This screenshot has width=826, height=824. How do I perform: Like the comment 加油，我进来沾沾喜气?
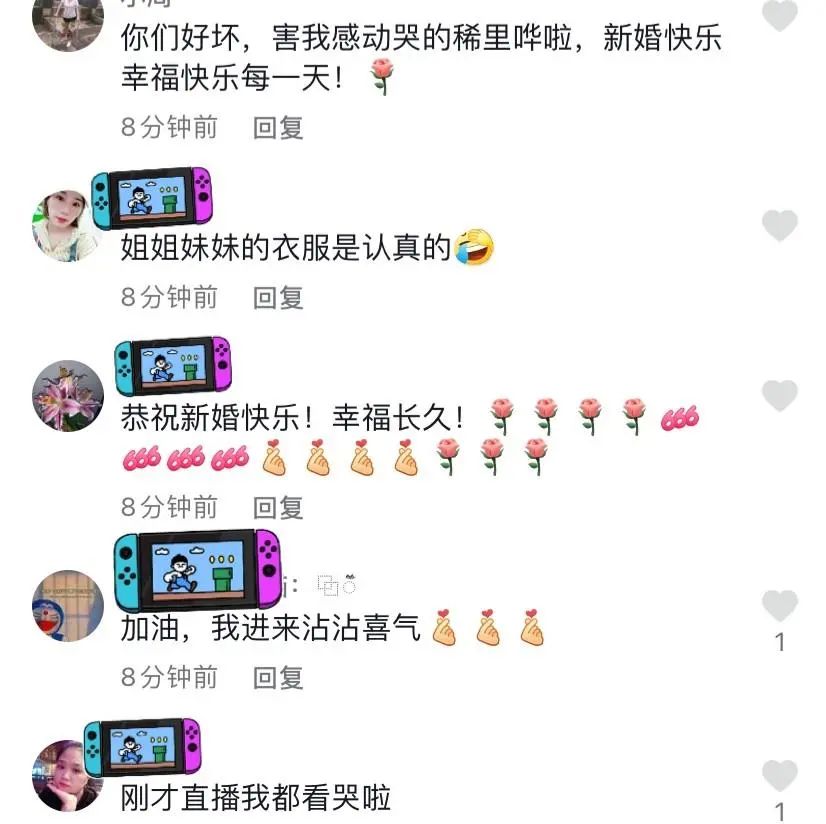(780, 605)
